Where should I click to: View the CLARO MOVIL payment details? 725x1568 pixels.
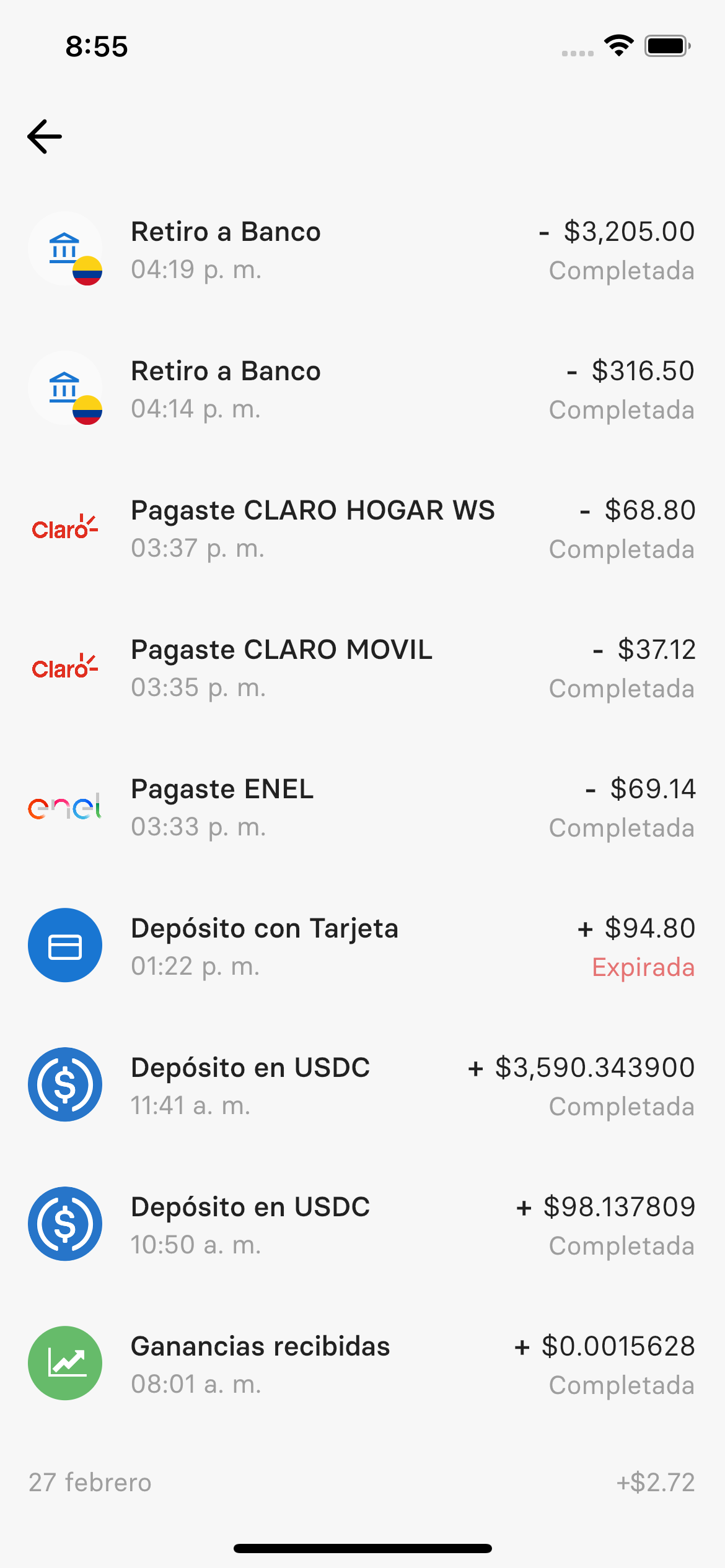coord(362,668)
